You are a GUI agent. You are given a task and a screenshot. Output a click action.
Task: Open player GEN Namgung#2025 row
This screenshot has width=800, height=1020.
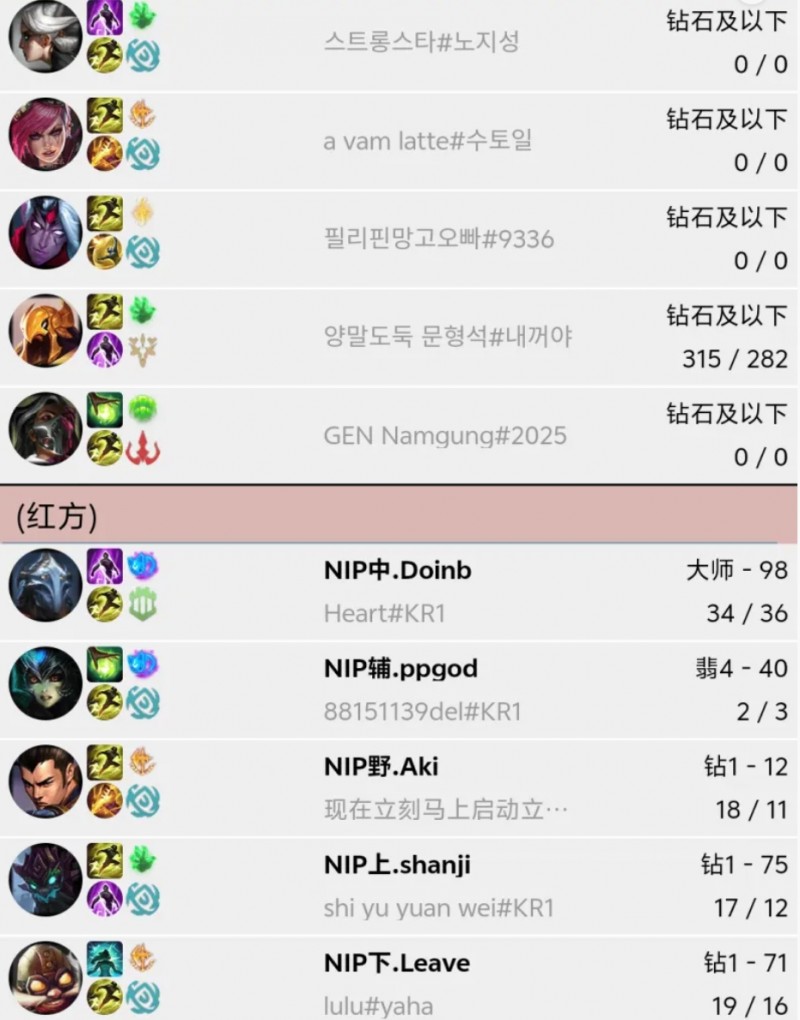445,436
